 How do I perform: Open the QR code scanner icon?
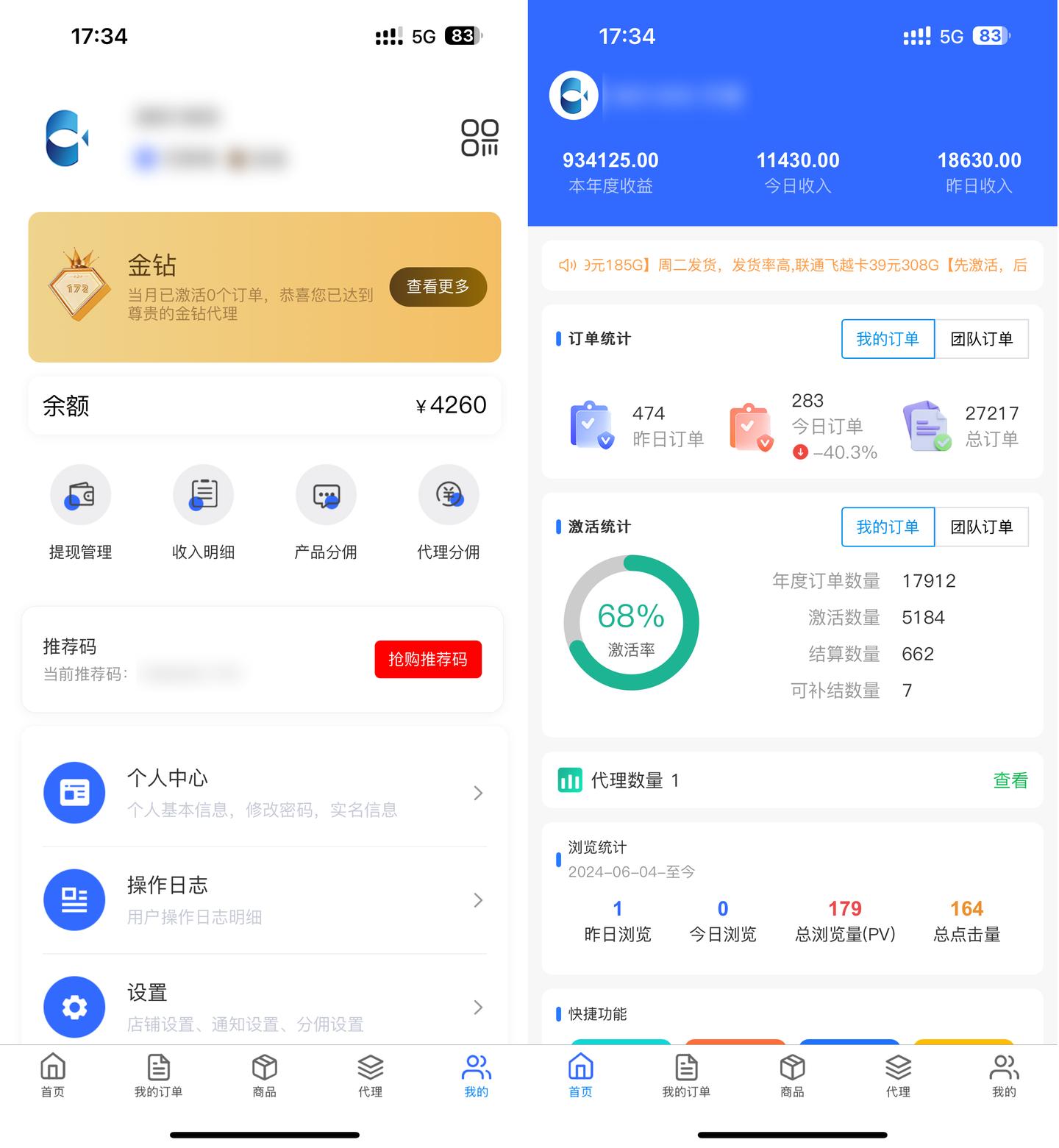[x=479, y=138]
